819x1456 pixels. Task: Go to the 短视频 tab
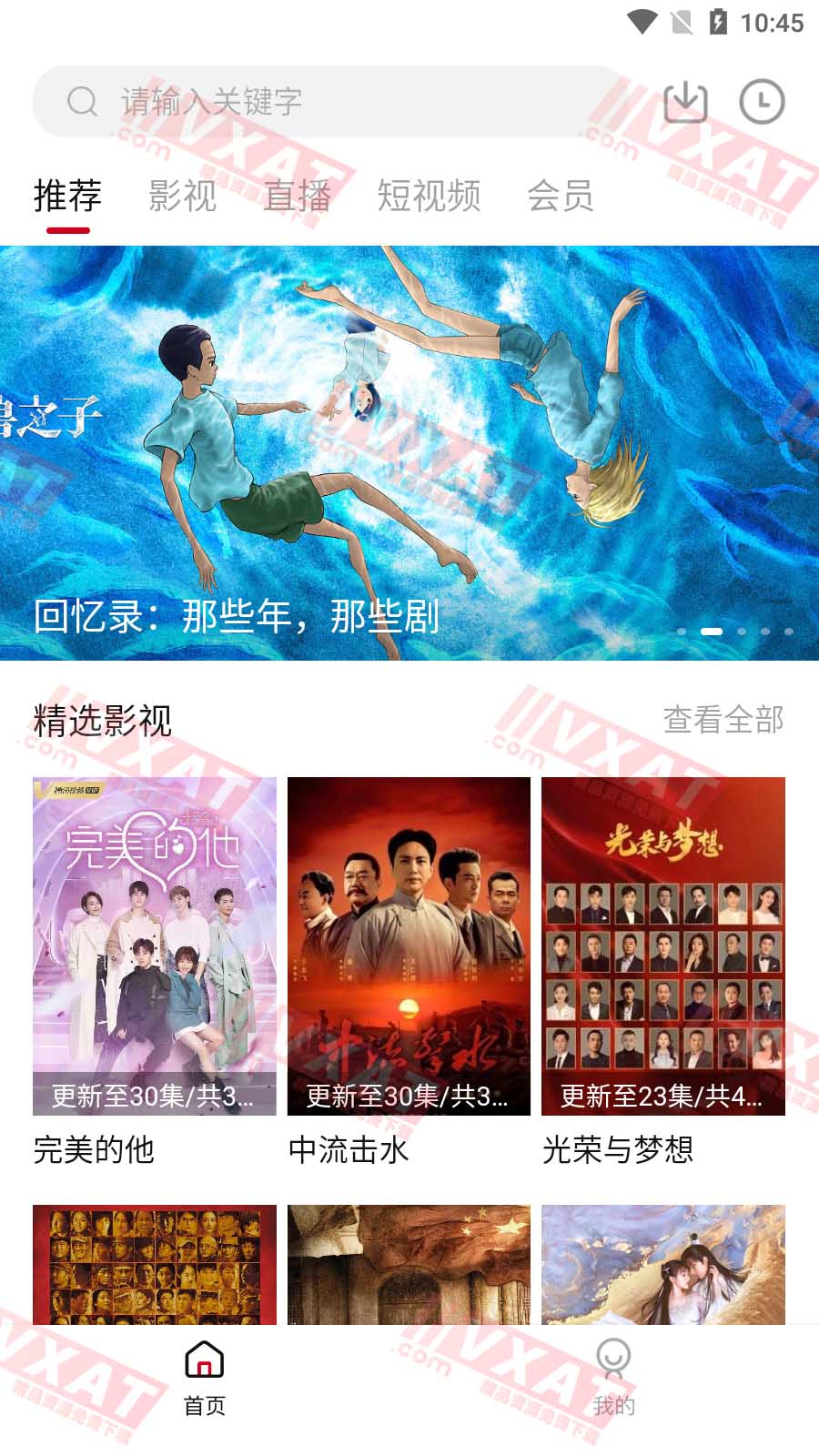pos(429,197)
